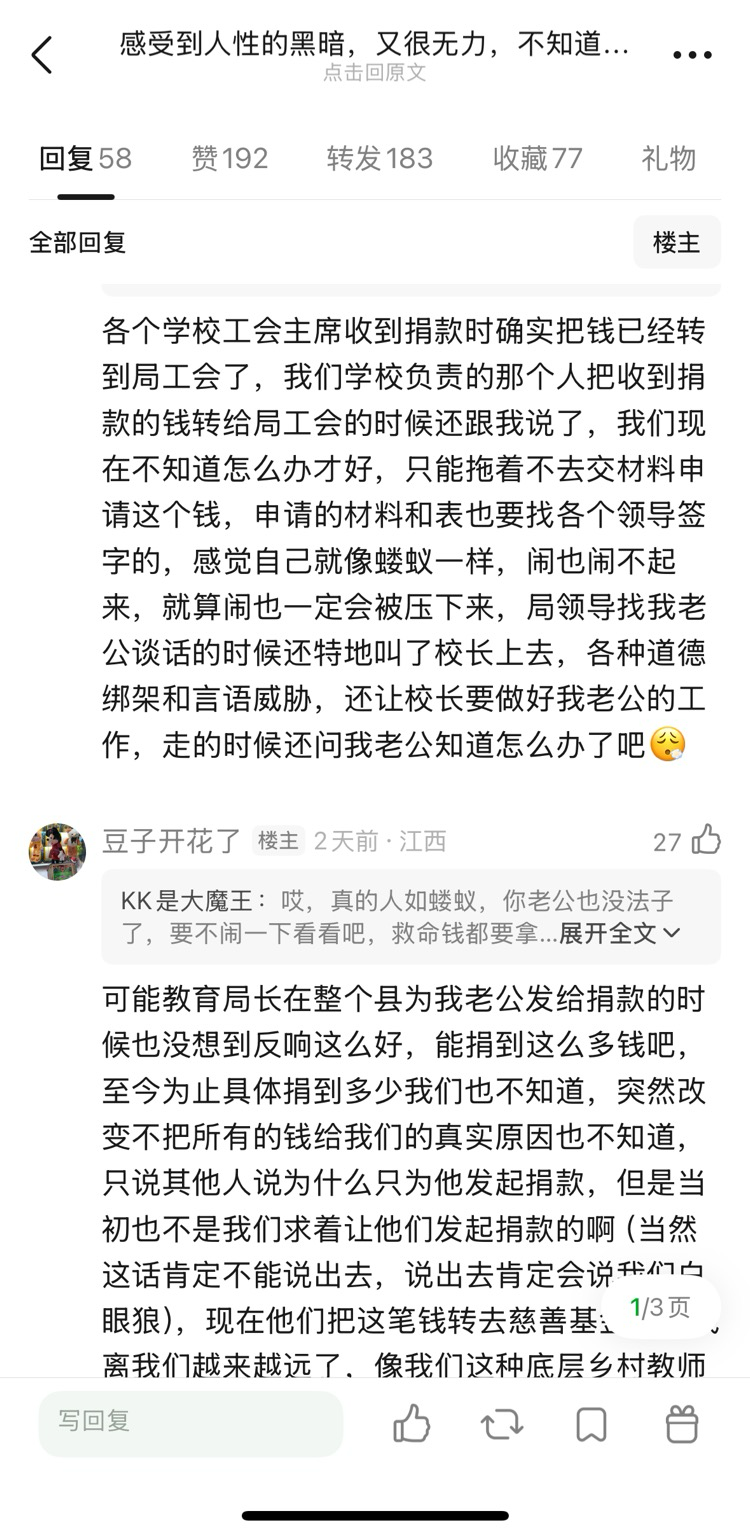This screenshot has height=1536, width=750.
Task: Tap the 写回复 input field
Action: (x=190, y=1422)
